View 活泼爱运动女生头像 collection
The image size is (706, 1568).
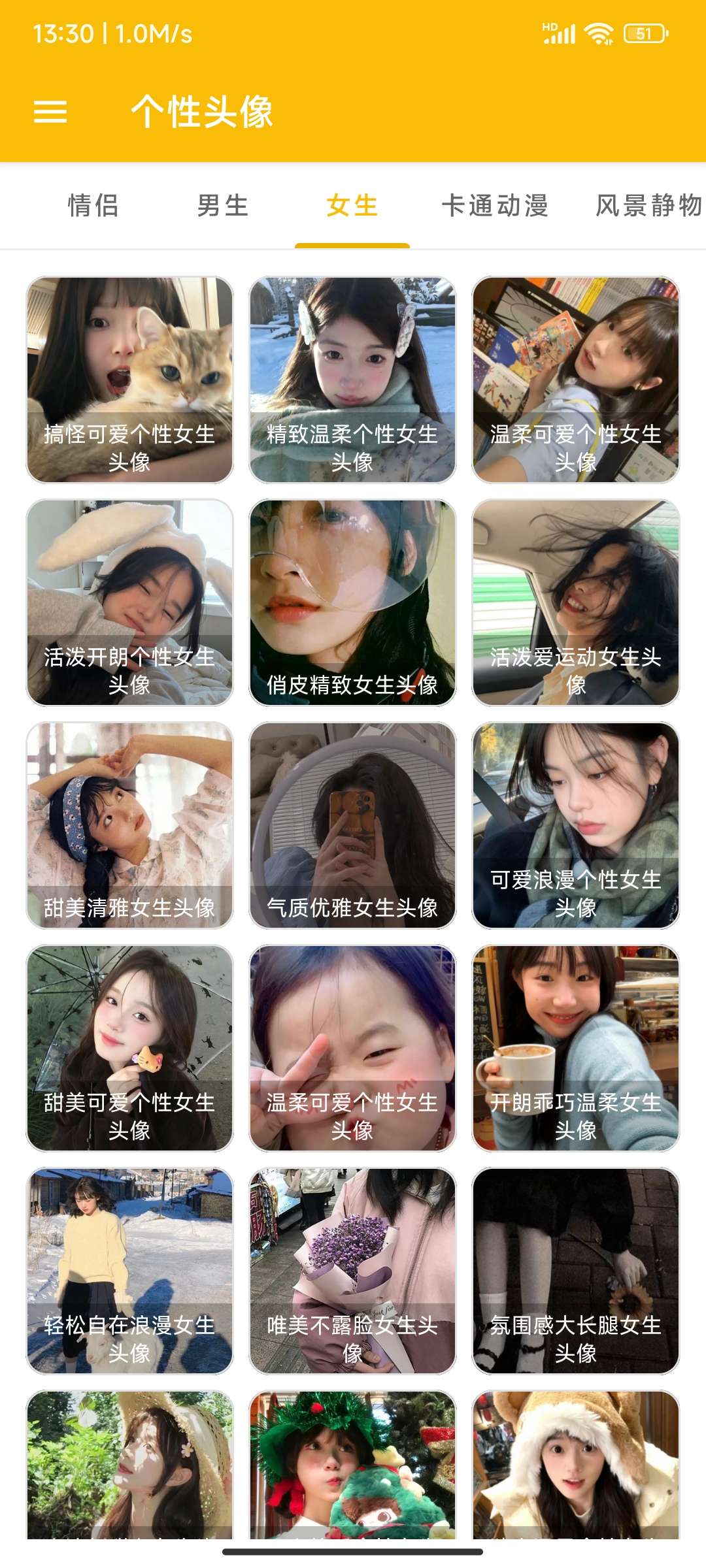click(575, 602)
